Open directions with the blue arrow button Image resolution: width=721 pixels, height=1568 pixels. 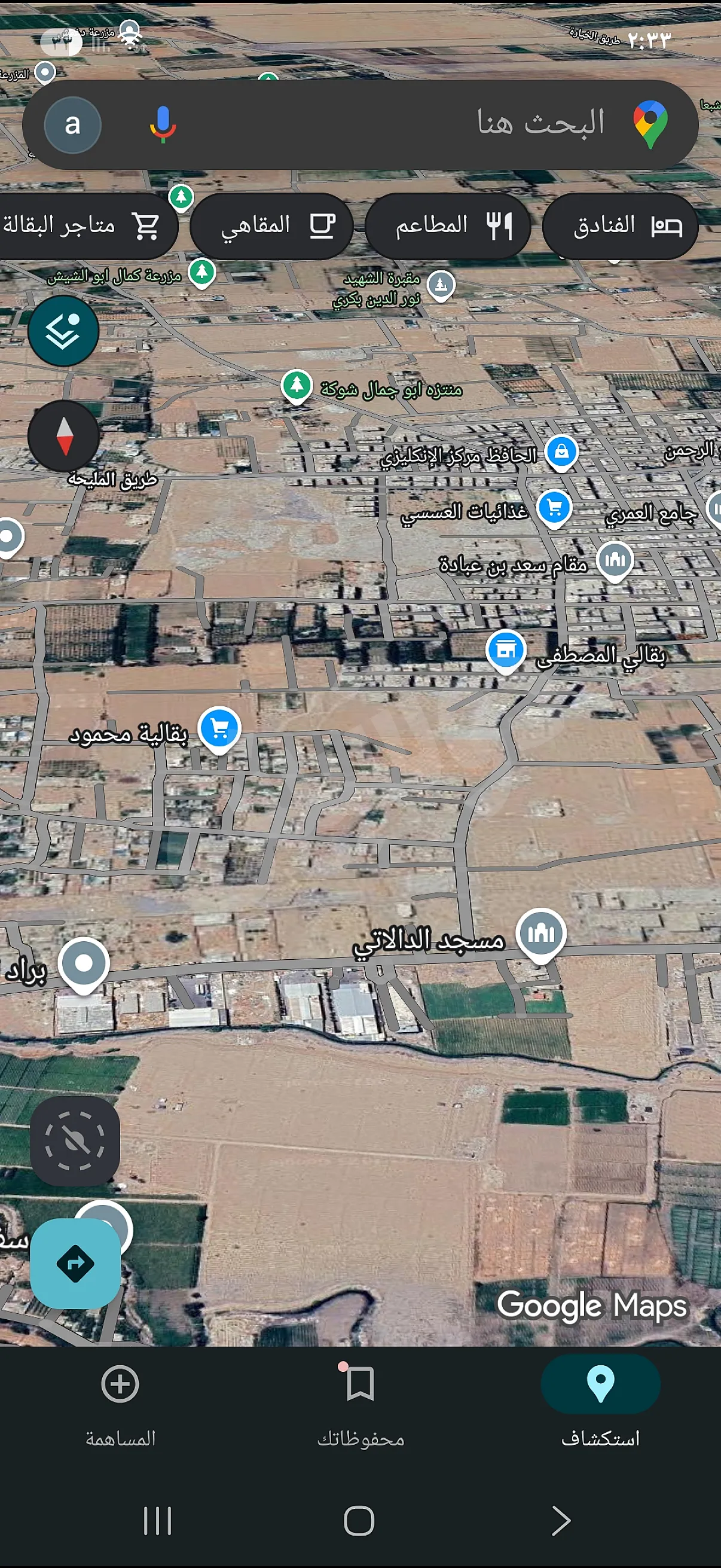75,1264
